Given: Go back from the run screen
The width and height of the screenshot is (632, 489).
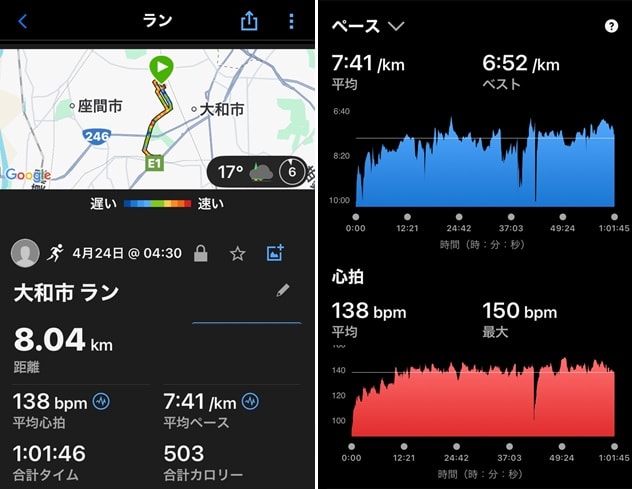Looking at the screenshot, I should click(22, 21).
